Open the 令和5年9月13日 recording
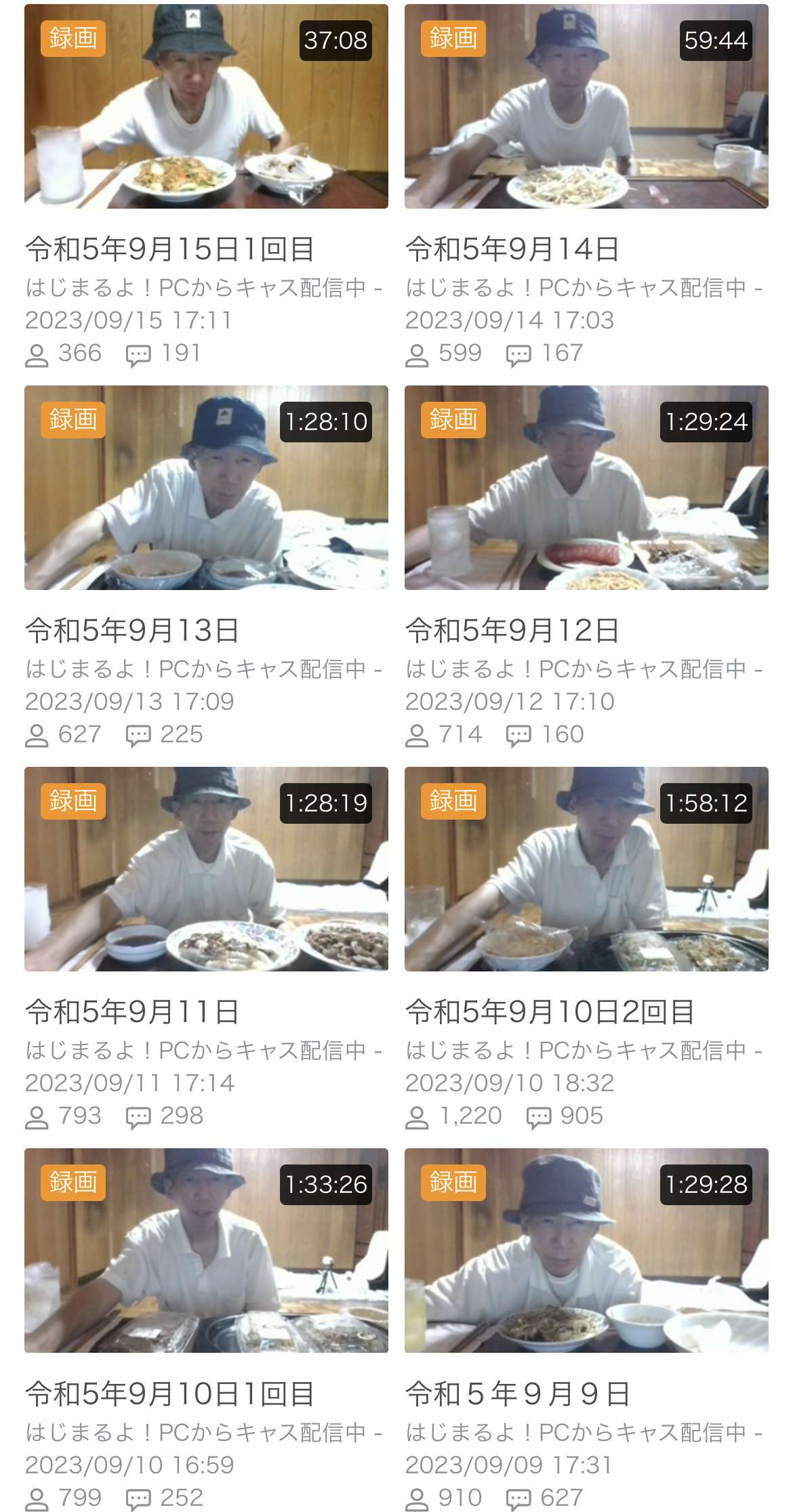 coord(206,488)
